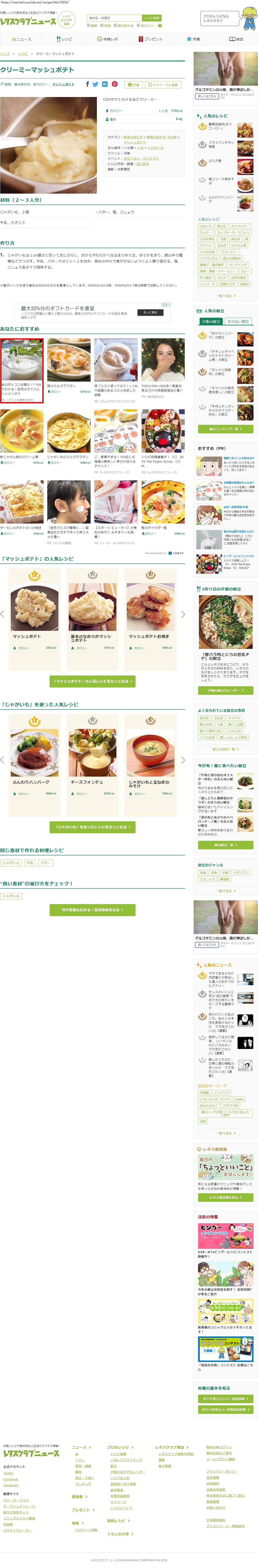Switch to the プレゼント navigation tab
Image resolution: width=258 pixels, height=1568 pixels.
click(150, 39)
